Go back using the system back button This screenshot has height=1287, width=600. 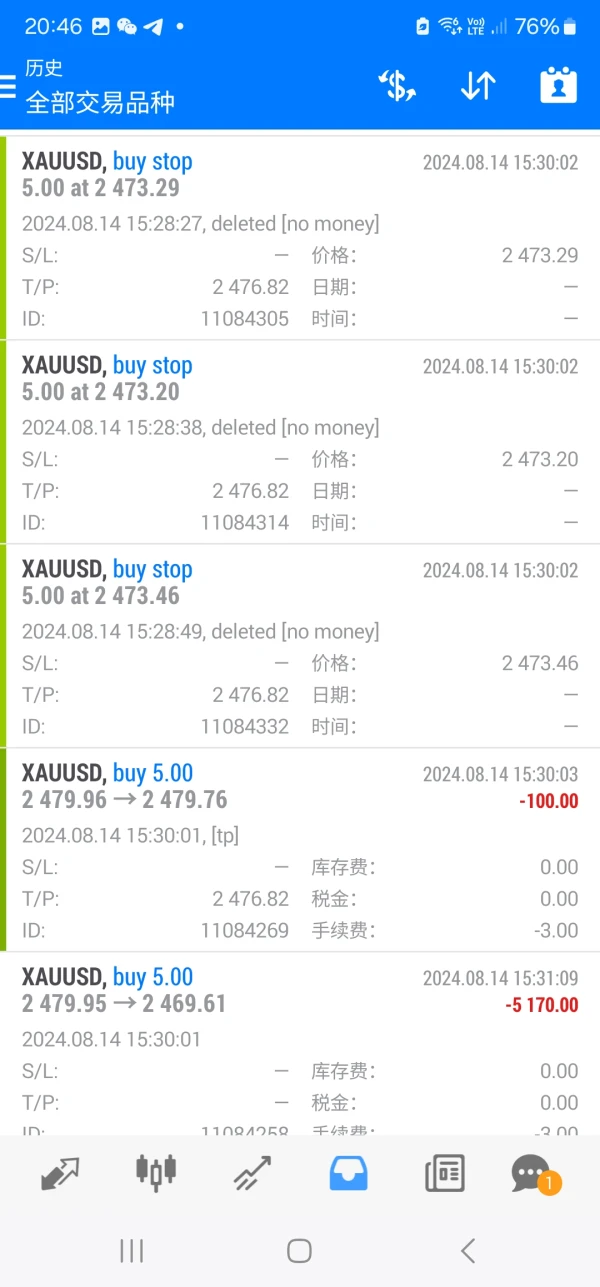point(468,1250)
